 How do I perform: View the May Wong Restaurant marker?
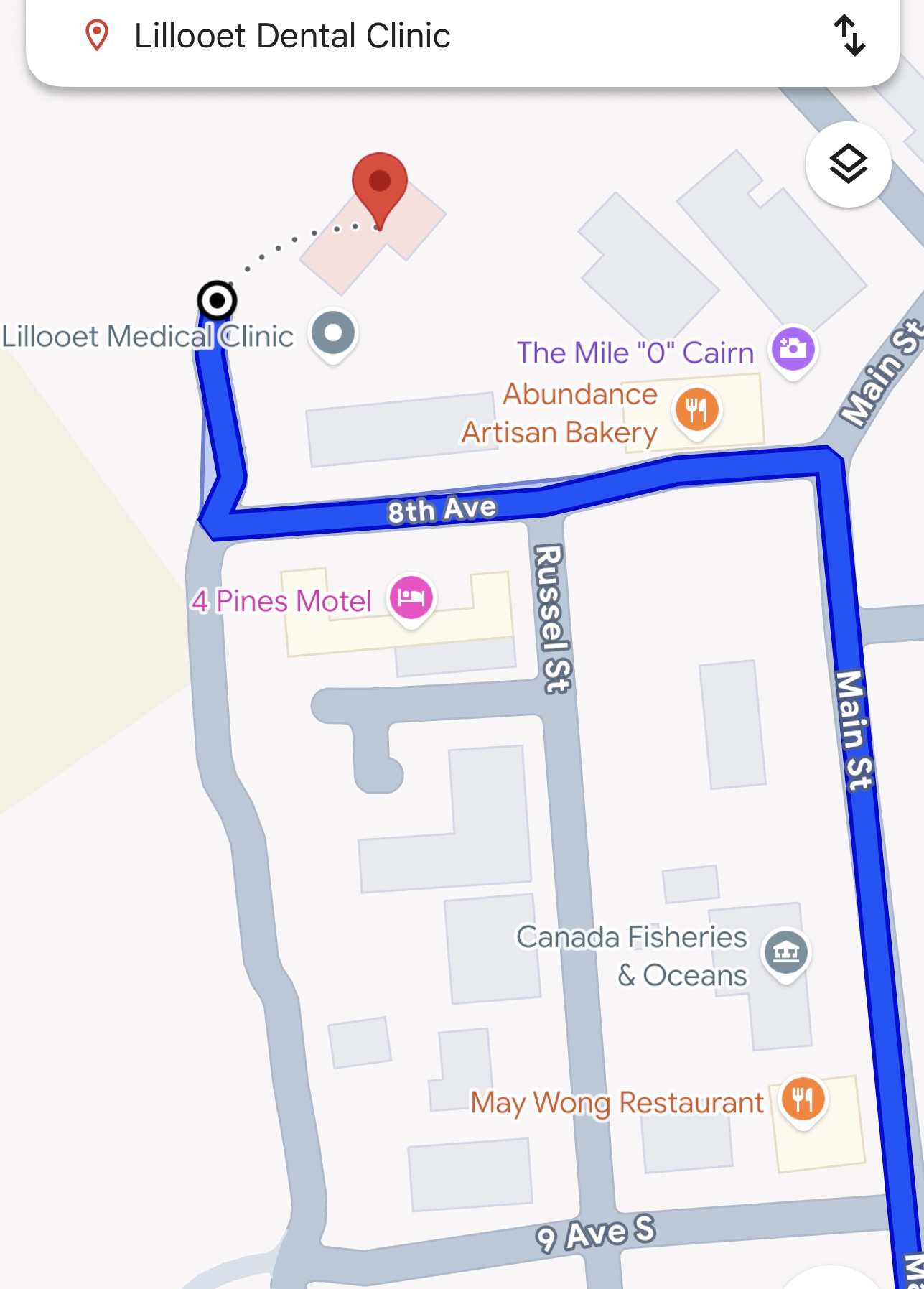[x=803, y=1099]
